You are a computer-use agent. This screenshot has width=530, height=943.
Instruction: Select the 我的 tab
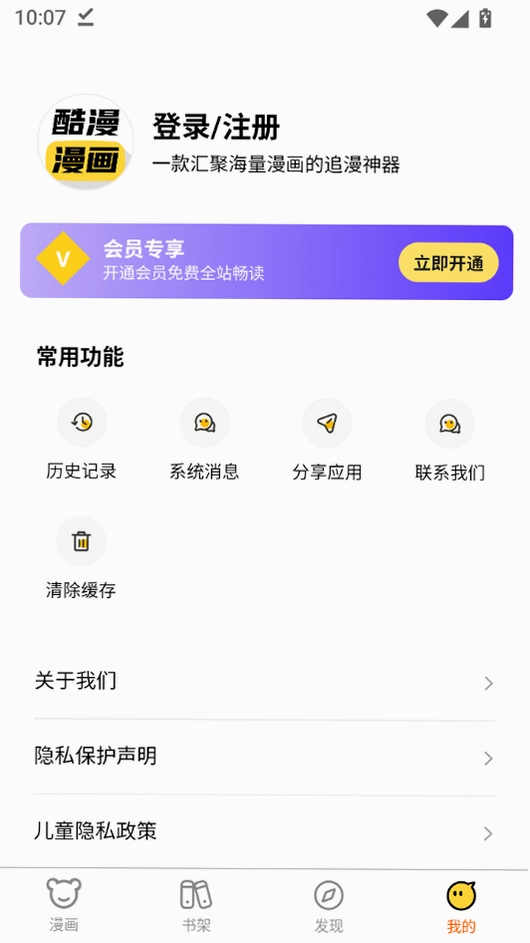point(461,905)
